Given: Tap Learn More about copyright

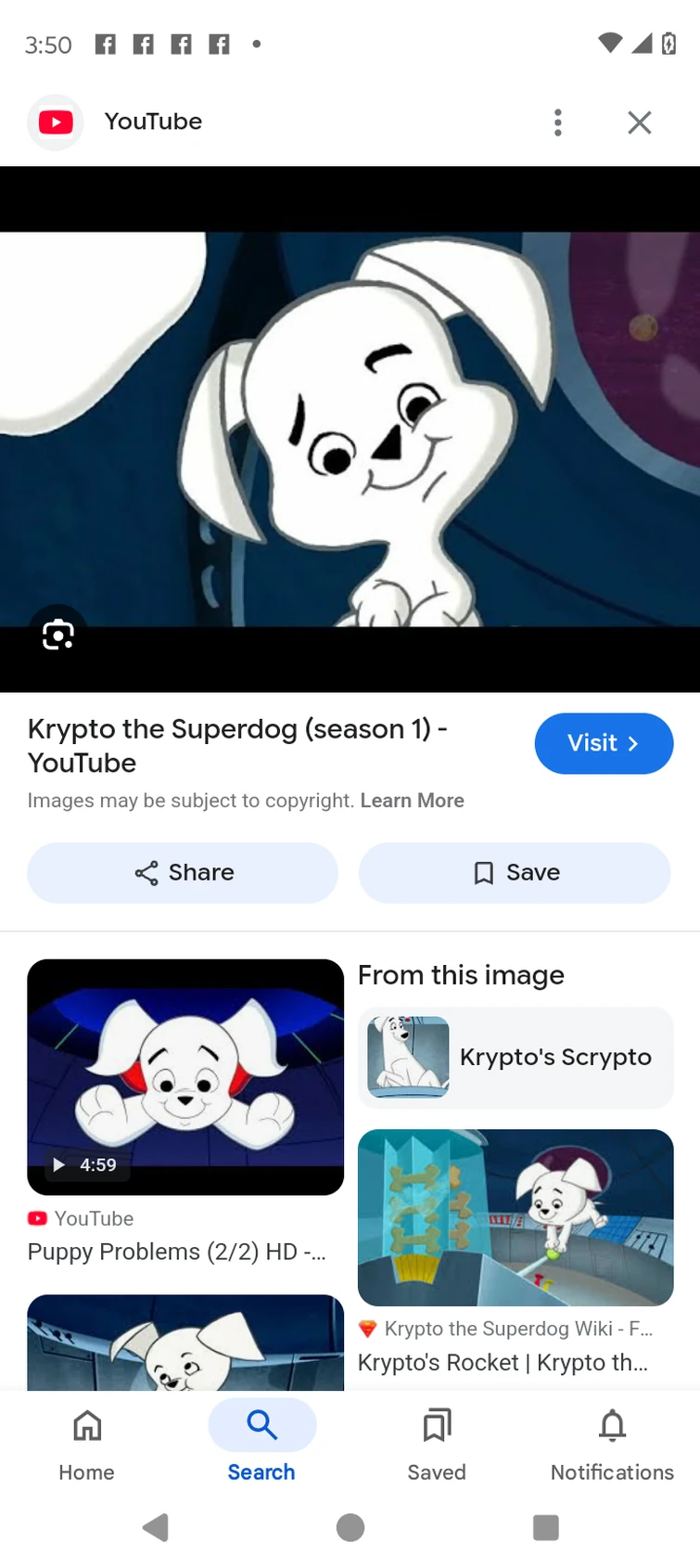Looking at the screenshot, I should pos(412,800).
